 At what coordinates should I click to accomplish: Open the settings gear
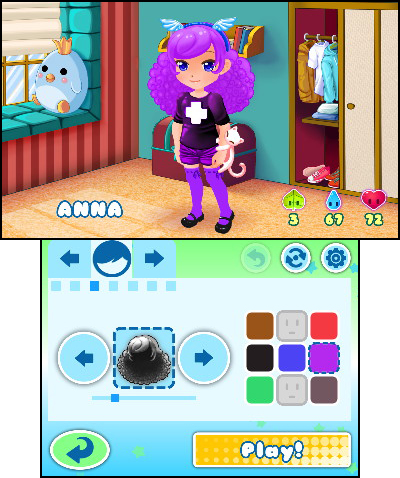(336, 258)
